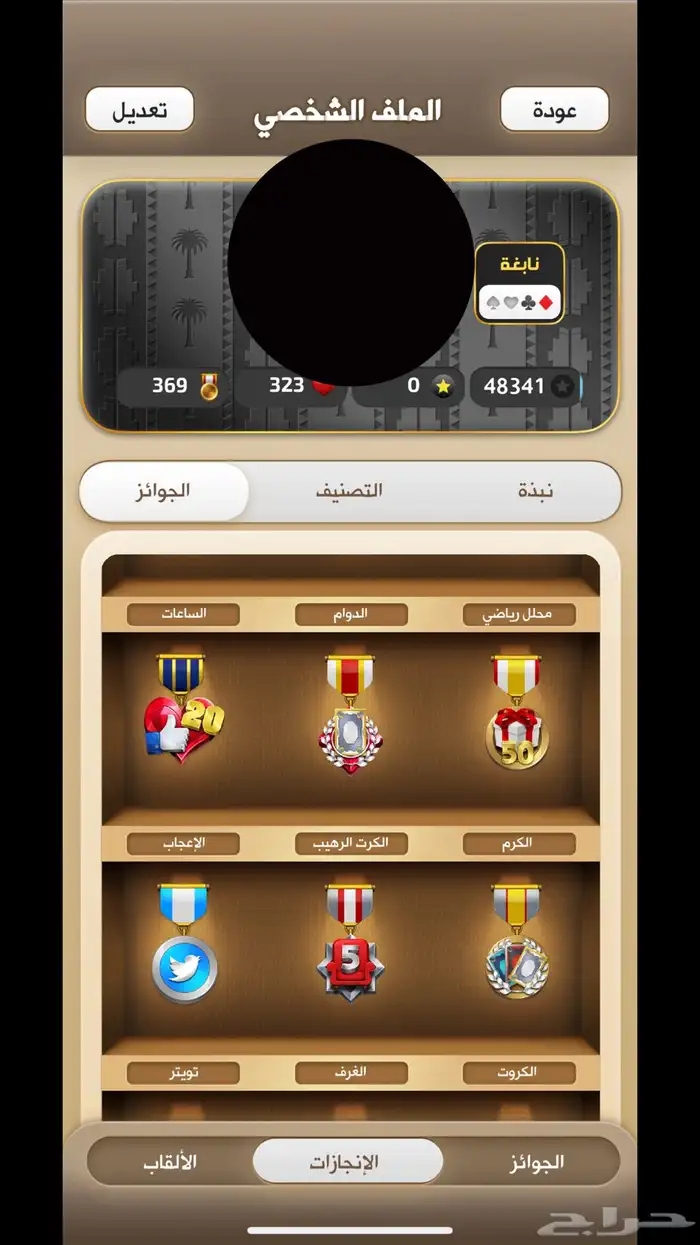View the تويتر medal
This screenshot has height=1245, width=700.
(184, 943)
